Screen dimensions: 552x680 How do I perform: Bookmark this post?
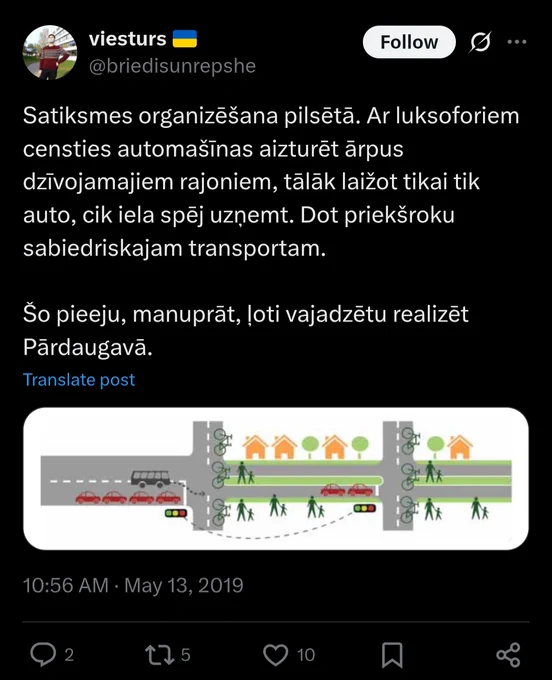coord(392,655)
